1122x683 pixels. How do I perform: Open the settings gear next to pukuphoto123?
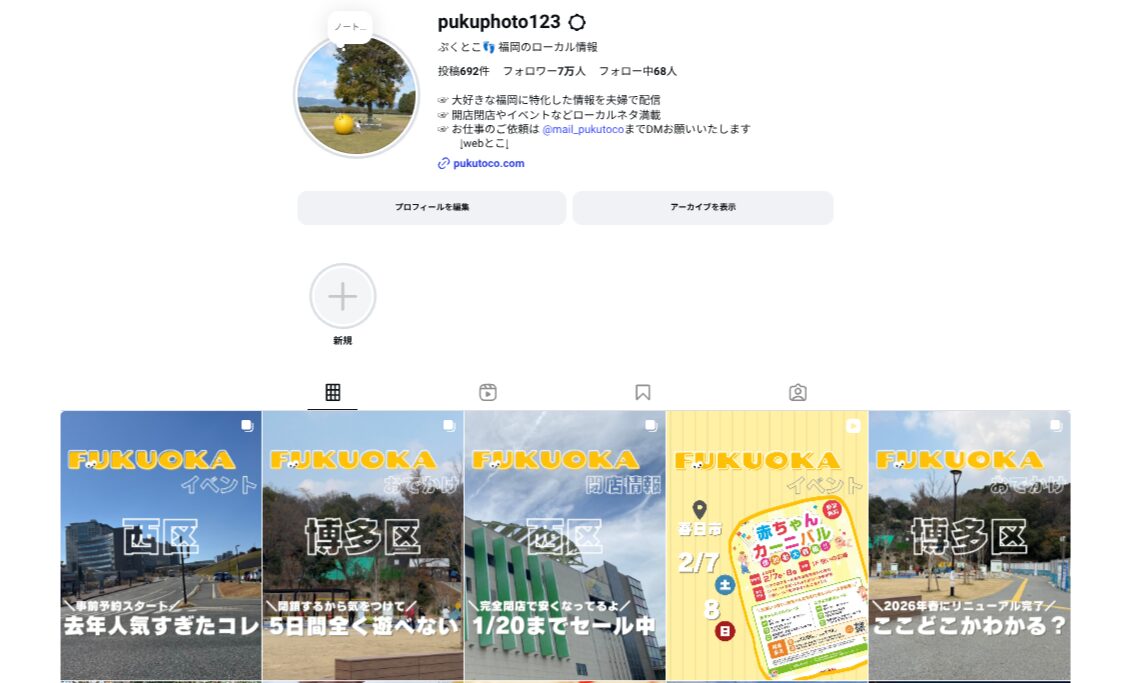tap(577, 22)
